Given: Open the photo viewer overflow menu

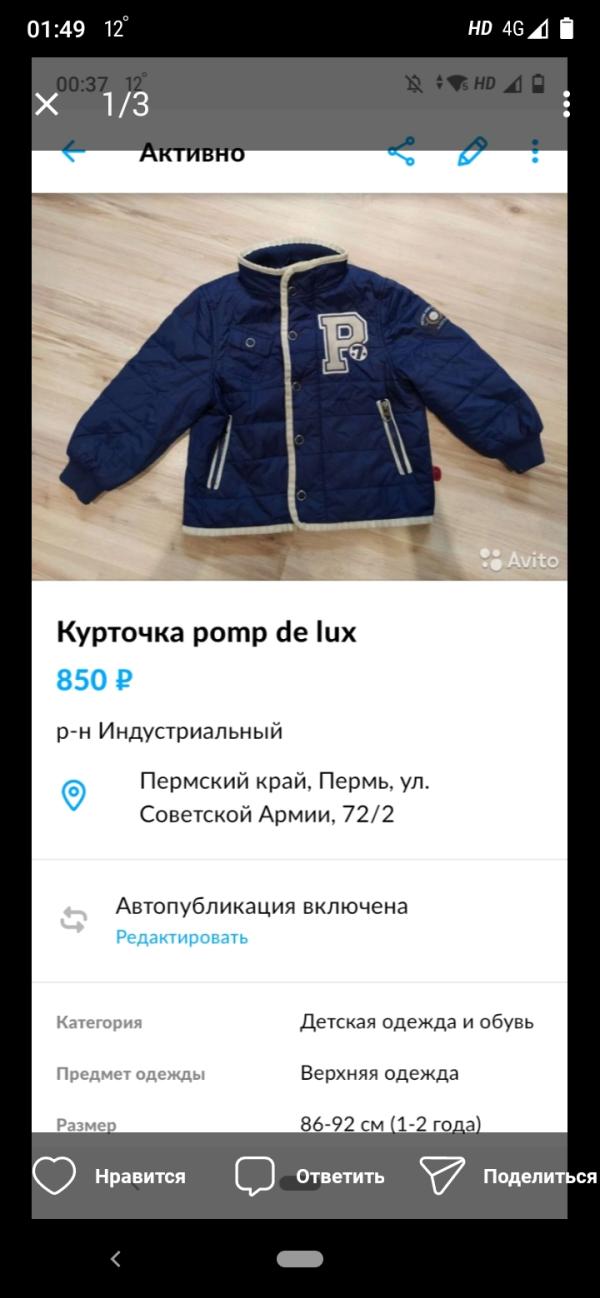Looking at the screenshot, I should [566, 104].
